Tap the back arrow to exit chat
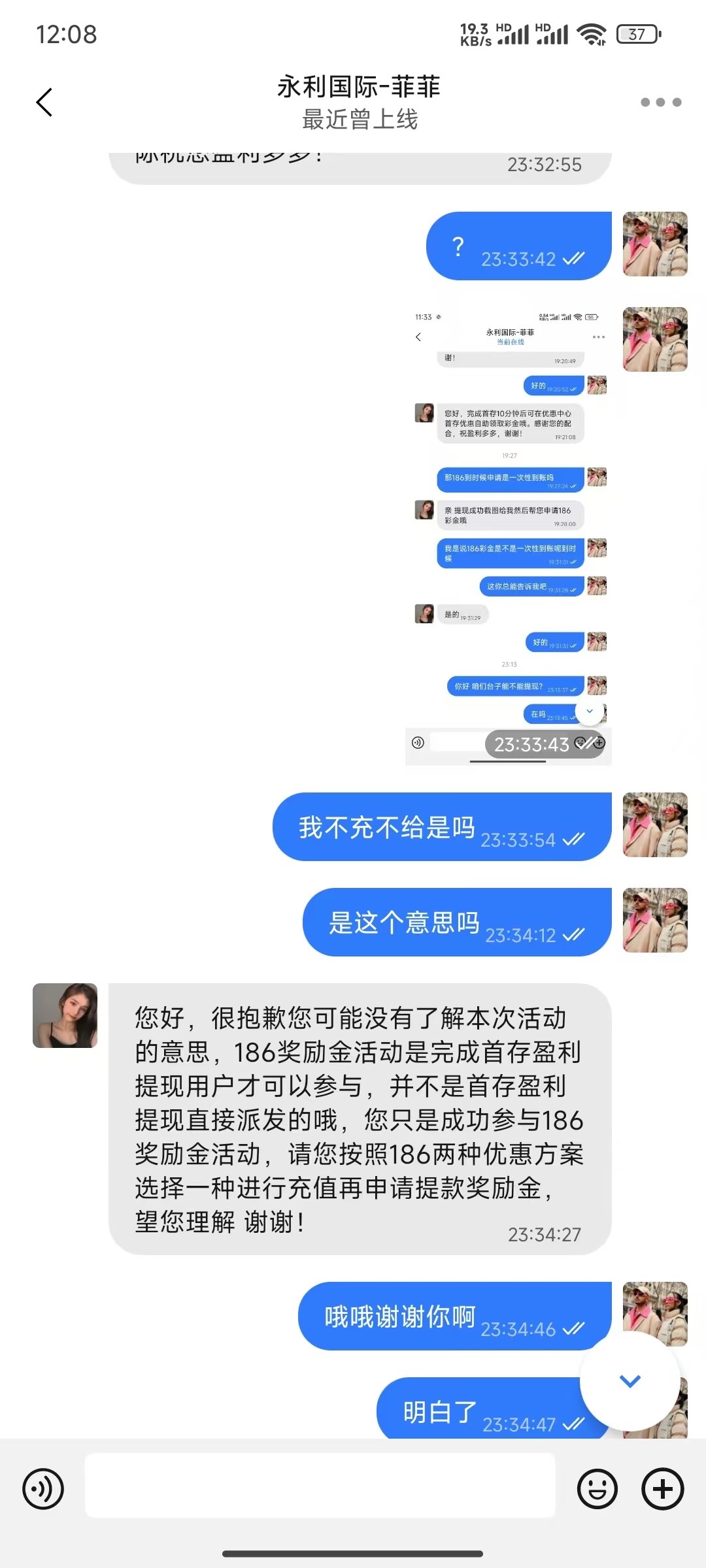This screenshot has height=1568, width=706. pos(44,102)
